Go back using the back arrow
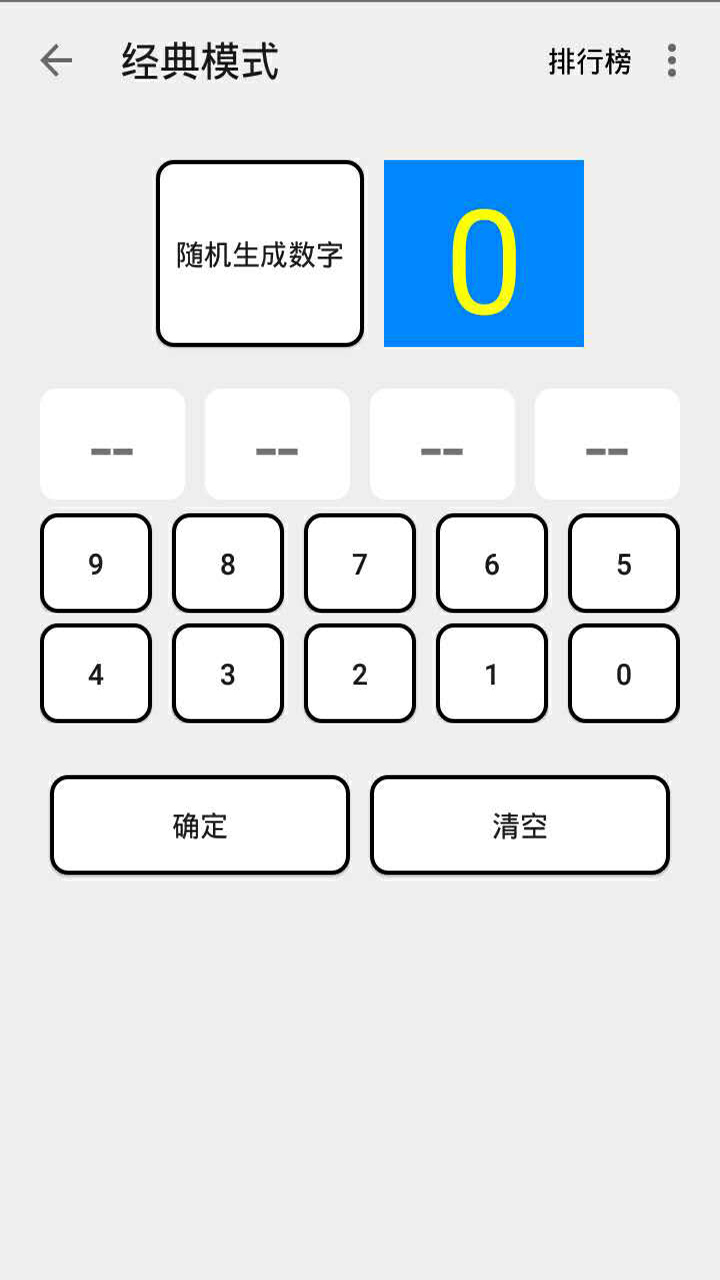The height and width of the screenshot is (1280, 720). click(55, 61)
